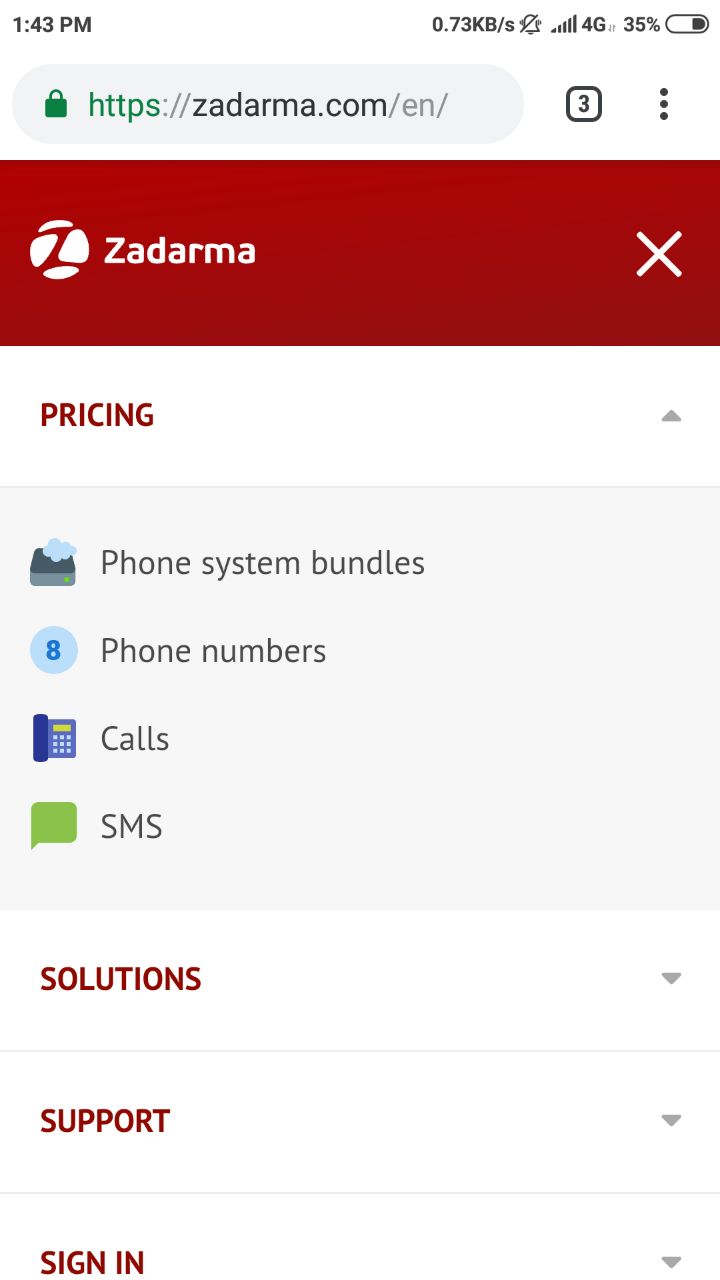Open Chrome's overflow menu
This screenshot has width=720, height=1280.
[x=663, y=104]
